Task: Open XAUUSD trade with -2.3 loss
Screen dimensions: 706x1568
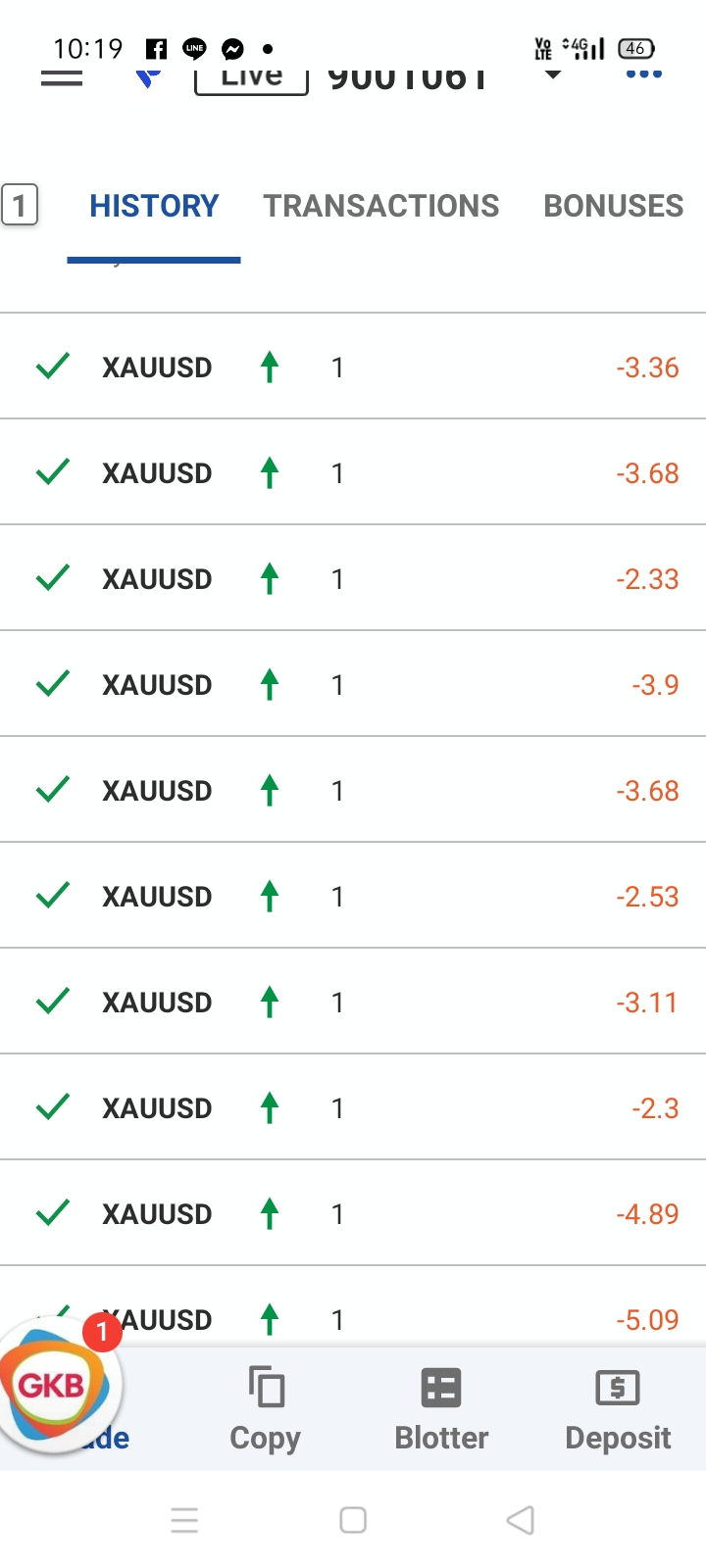Action: click(x=353, y=1108)
